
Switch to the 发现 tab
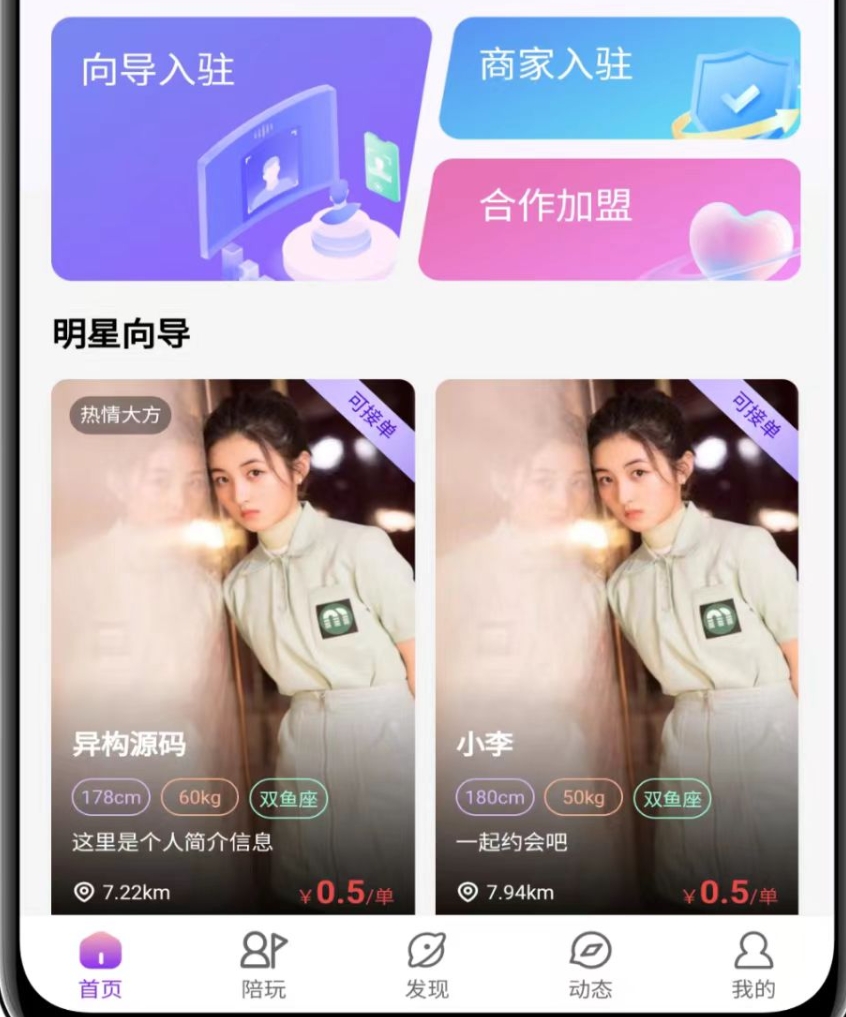(427, 965)
